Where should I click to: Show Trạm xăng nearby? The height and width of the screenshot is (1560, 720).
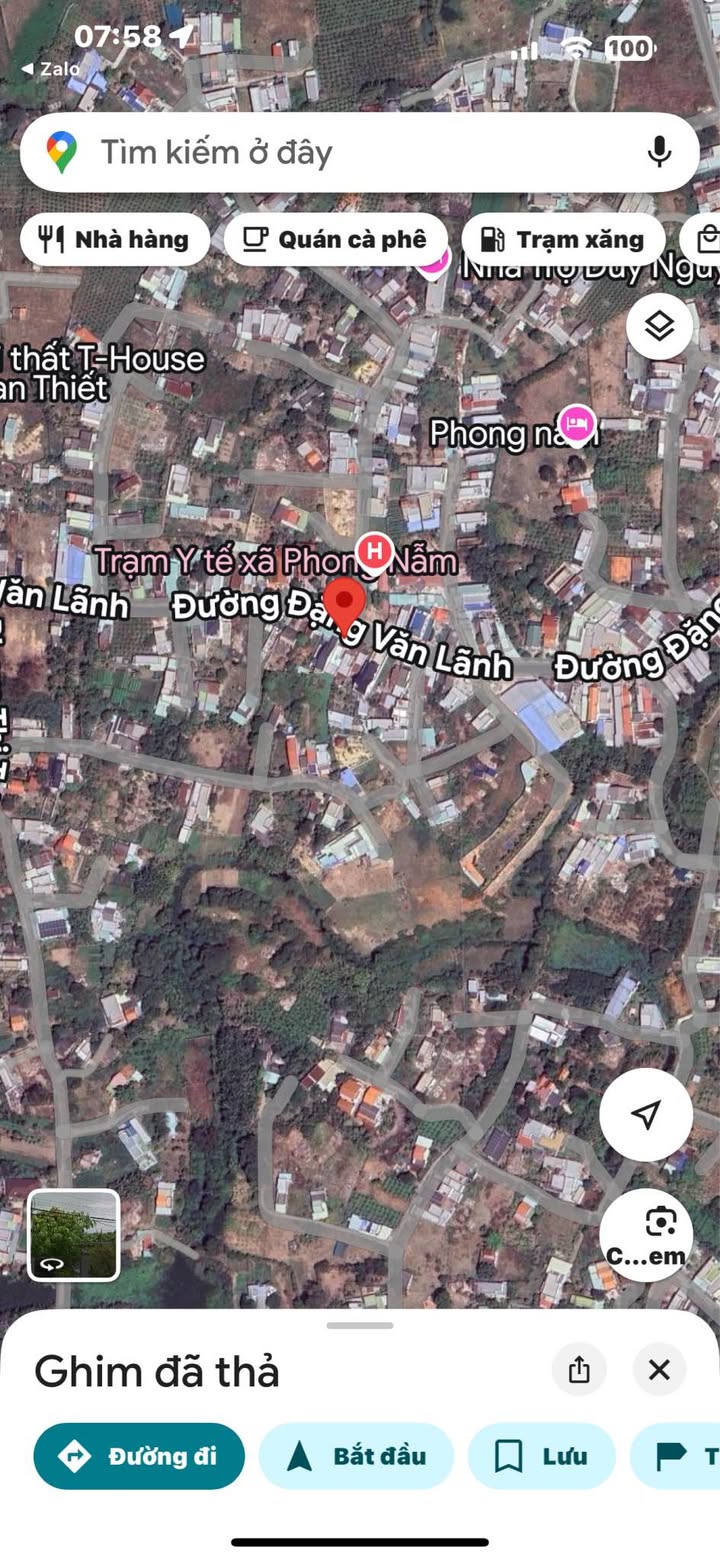click(x=563, y=240)
